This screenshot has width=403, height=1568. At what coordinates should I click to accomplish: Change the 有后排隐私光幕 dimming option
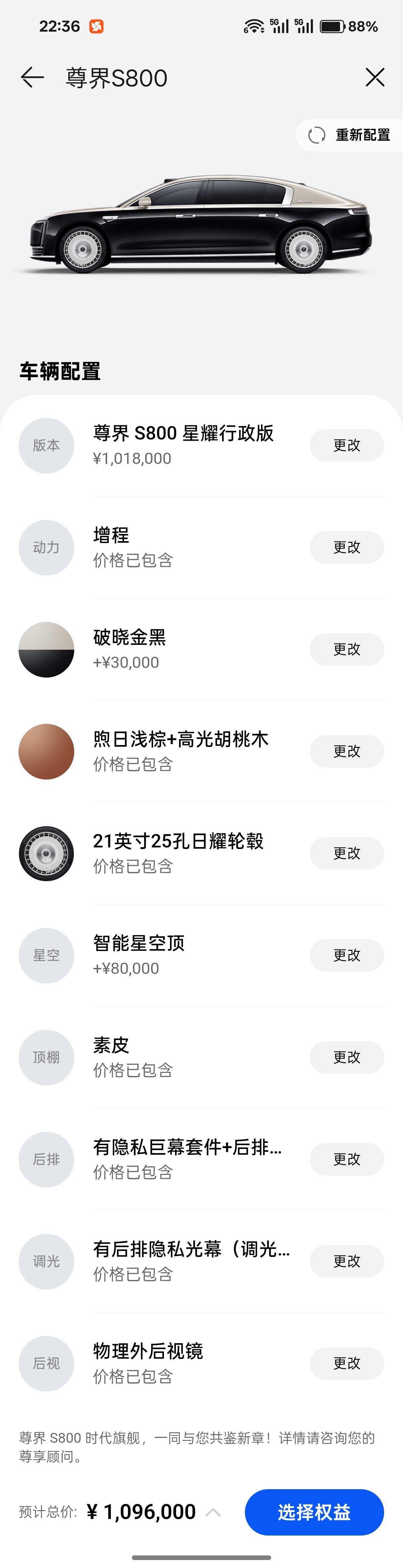346,1261
